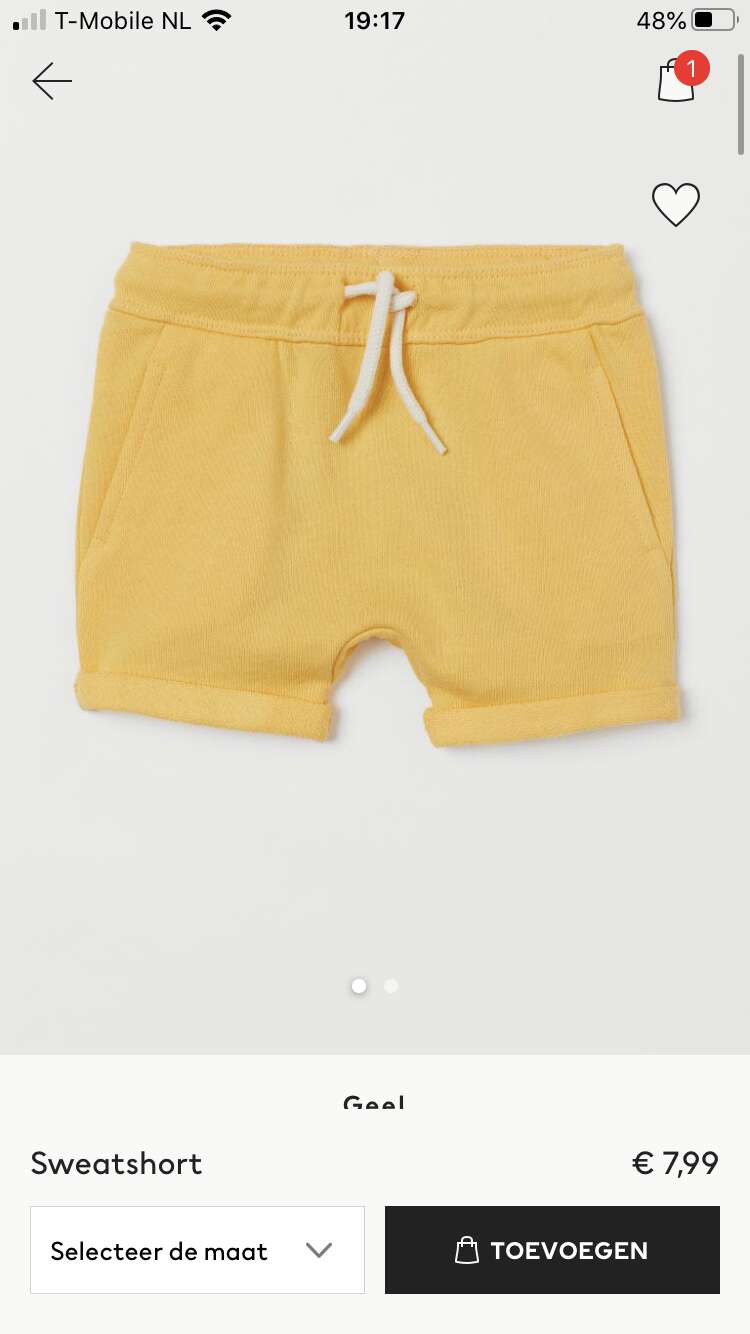
Task: Go back using the arrow icon
Action: 52,81
